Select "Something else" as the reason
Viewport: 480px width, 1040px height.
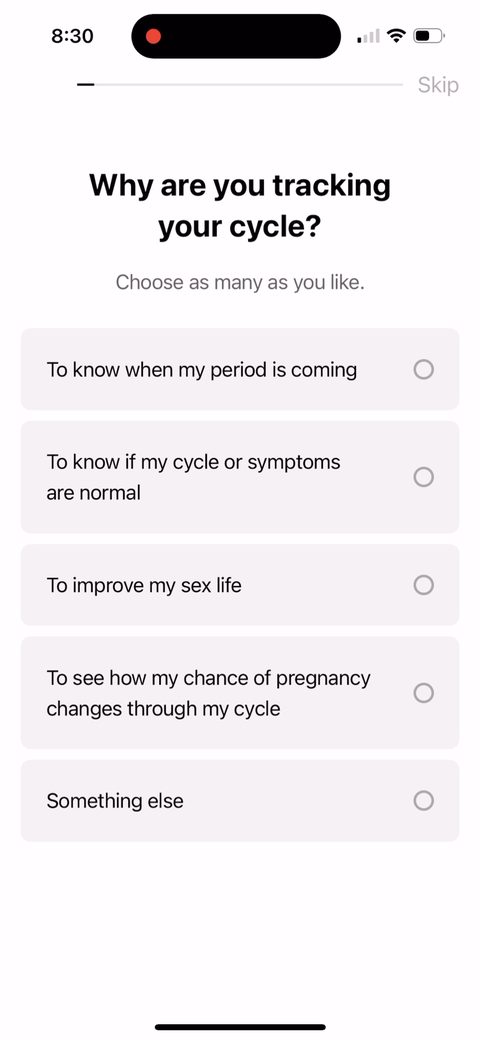[240, 801]
